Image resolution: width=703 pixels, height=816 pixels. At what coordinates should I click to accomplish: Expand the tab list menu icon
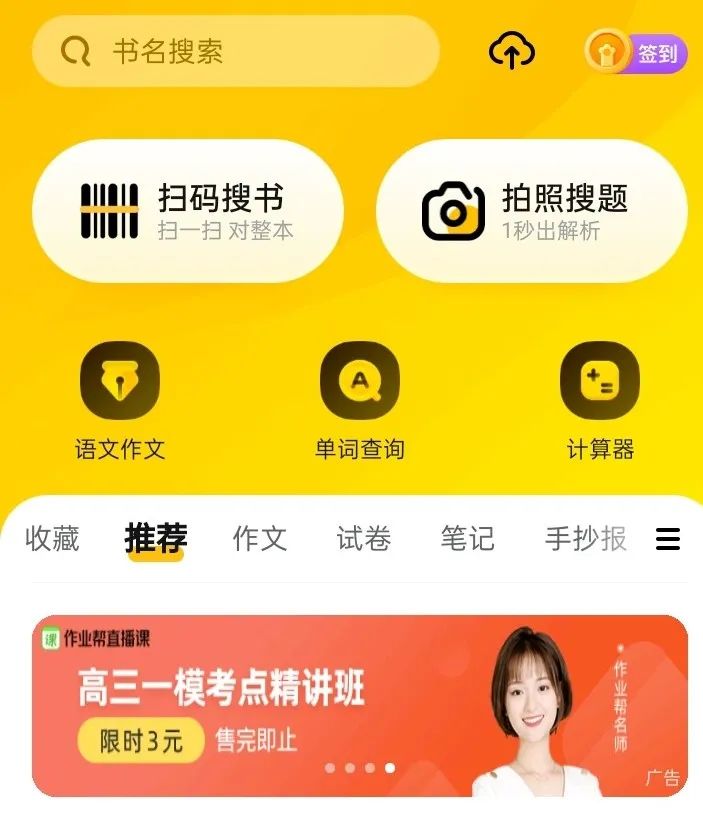[668, 540]
